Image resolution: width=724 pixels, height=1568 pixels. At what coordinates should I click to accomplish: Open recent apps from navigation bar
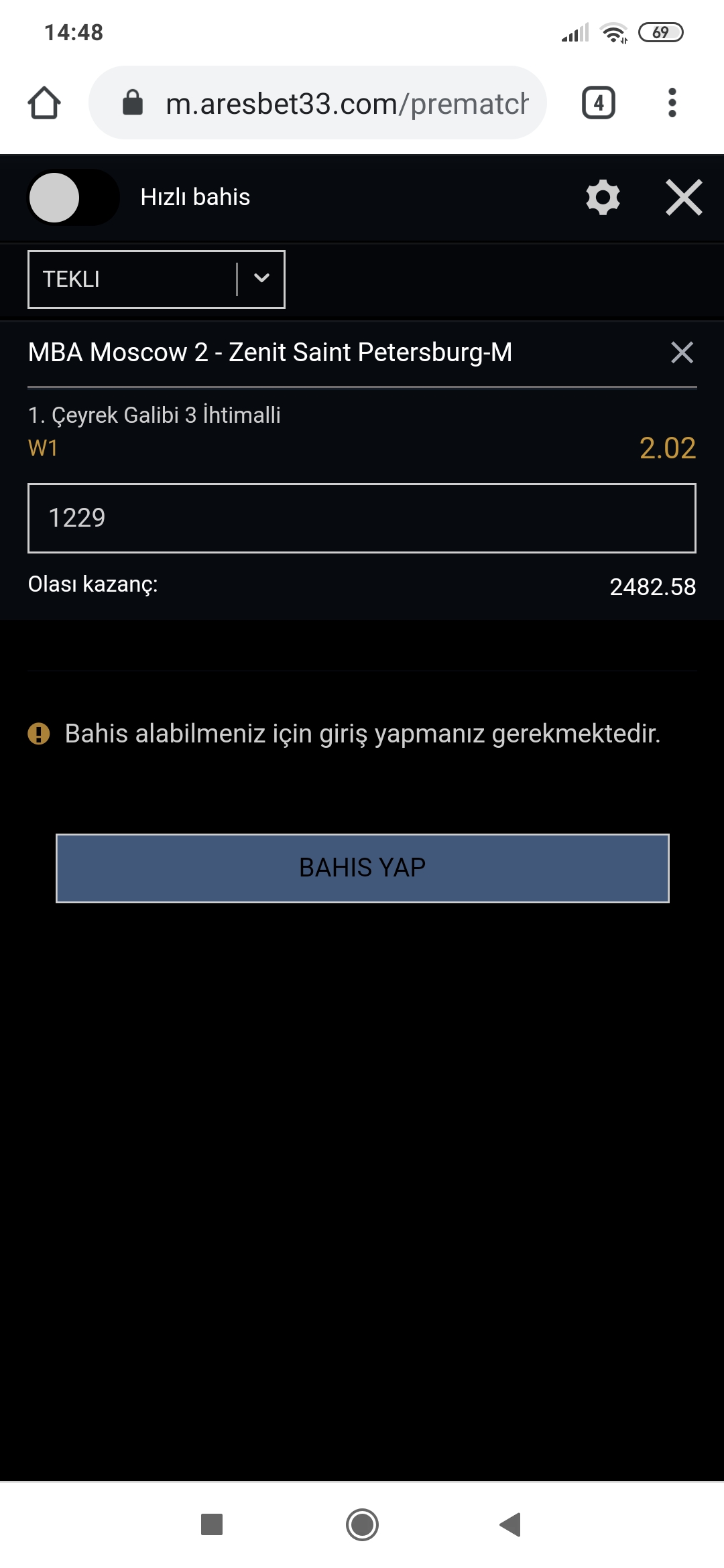click(212, 1524)
